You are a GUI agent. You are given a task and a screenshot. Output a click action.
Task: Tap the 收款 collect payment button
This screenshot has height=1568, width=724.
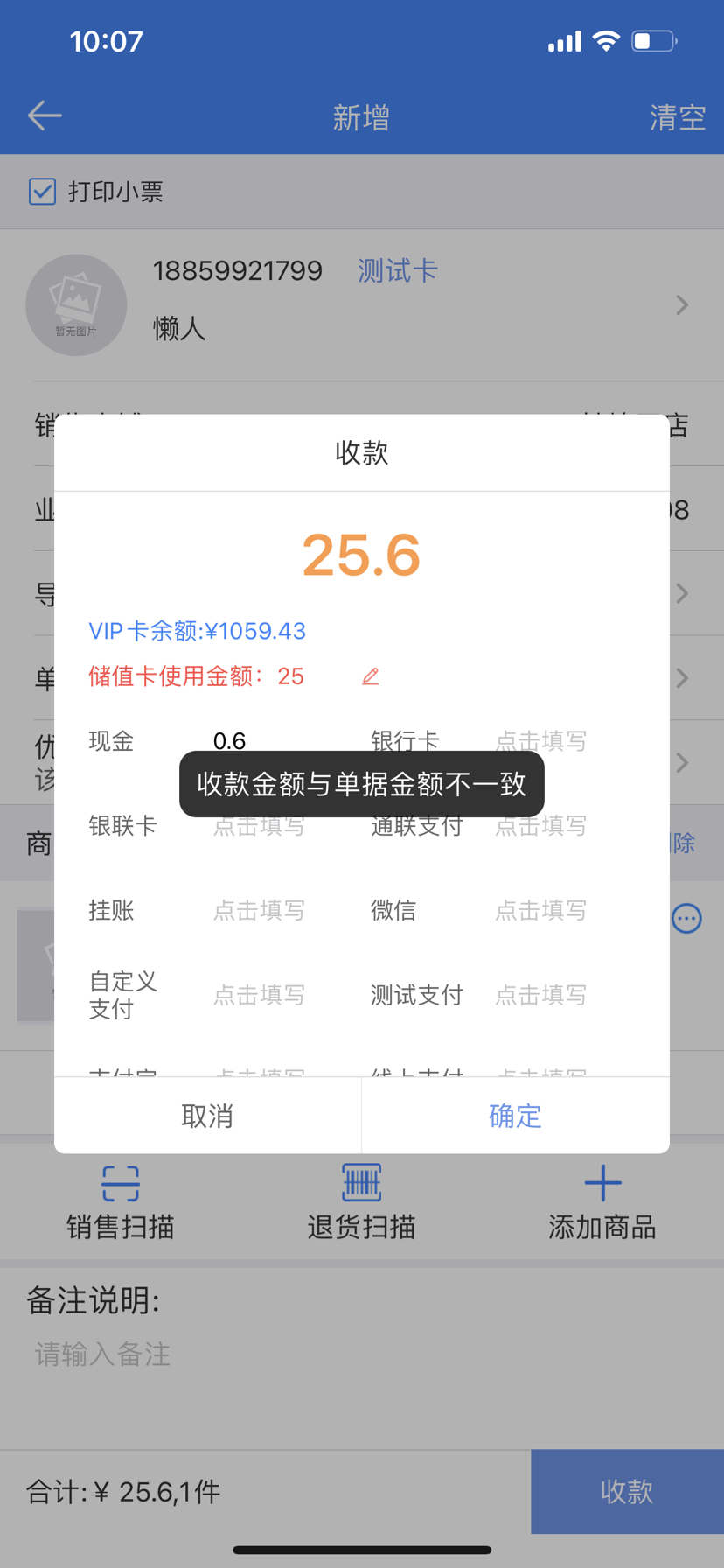click(627, 1491)
